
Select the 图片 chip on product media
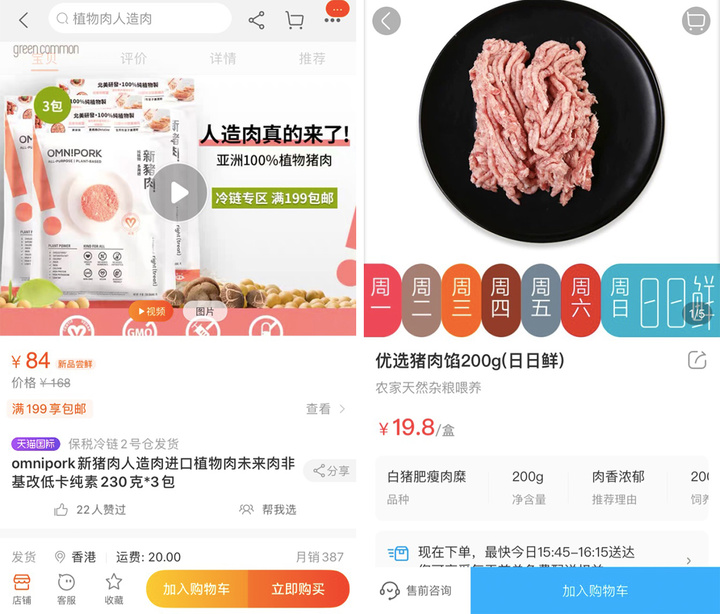tap(205, 312)
